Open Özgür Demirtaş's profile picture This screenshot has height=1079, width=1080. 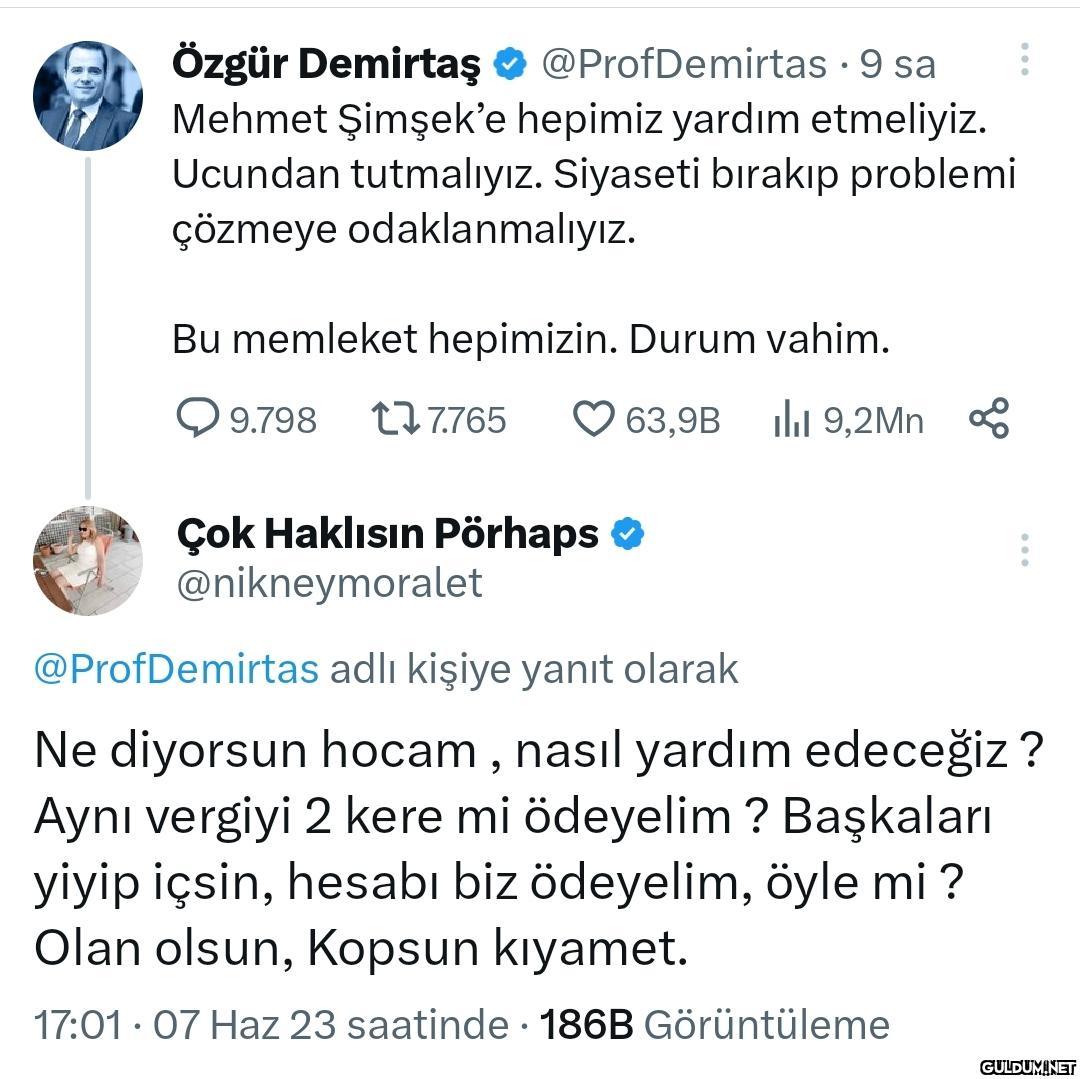(88, 96)
